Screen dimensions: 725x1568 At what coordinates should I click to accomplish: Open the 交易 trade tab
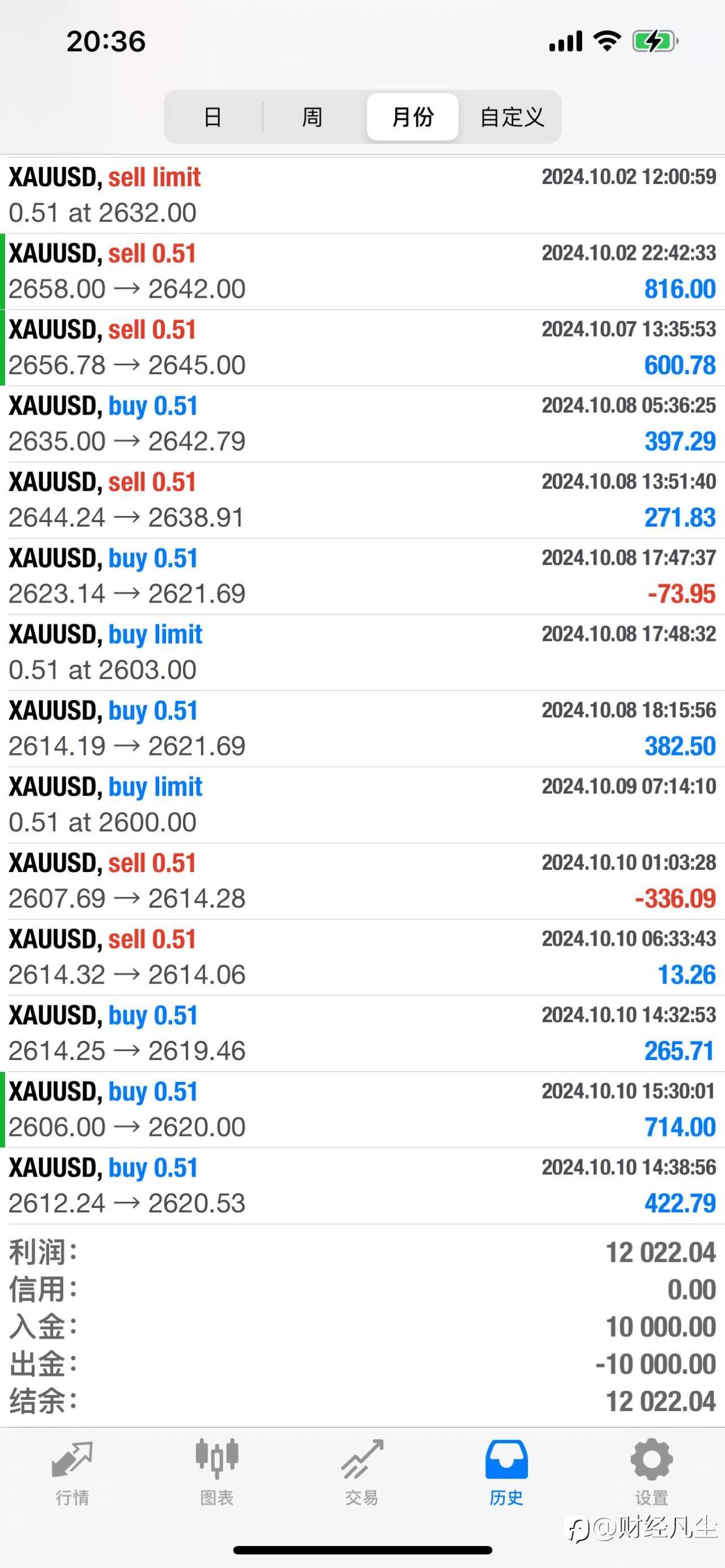361,1472
